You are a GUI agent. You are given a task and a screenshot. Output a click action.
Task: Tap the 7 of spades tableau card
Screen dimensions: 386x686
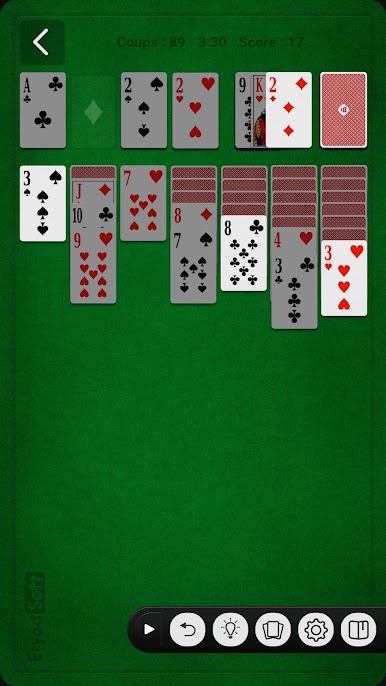point(193,266)
